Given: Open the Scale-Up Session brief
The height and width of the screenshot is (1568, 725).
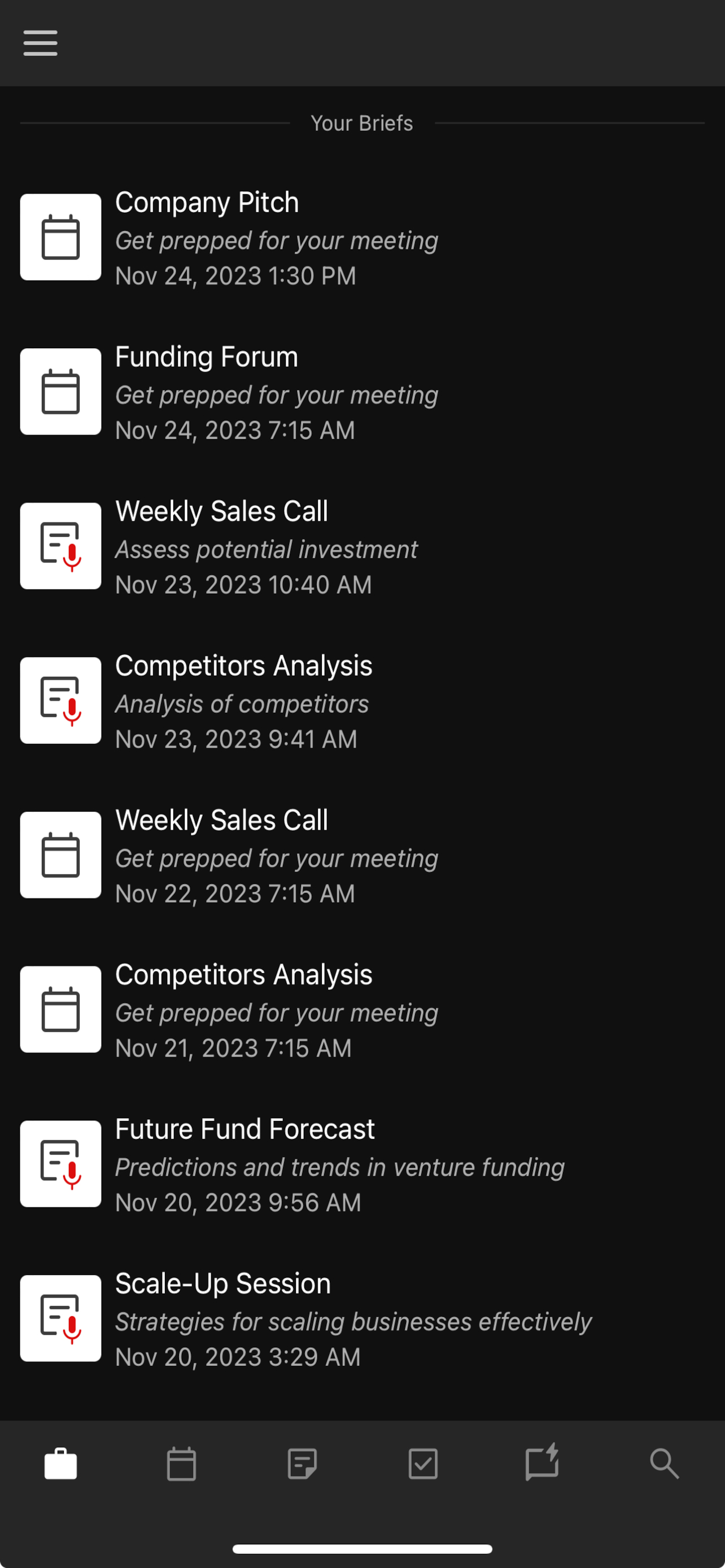Looking at the screenshot, I should (x=362, y=1320).
